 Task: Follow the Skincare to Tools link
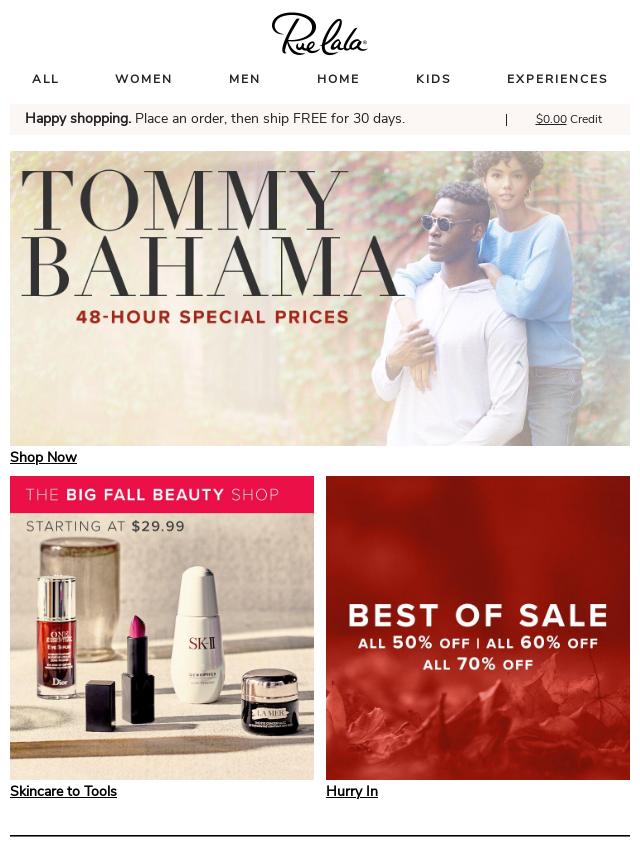pyautogui.click(x=63, y=791)
